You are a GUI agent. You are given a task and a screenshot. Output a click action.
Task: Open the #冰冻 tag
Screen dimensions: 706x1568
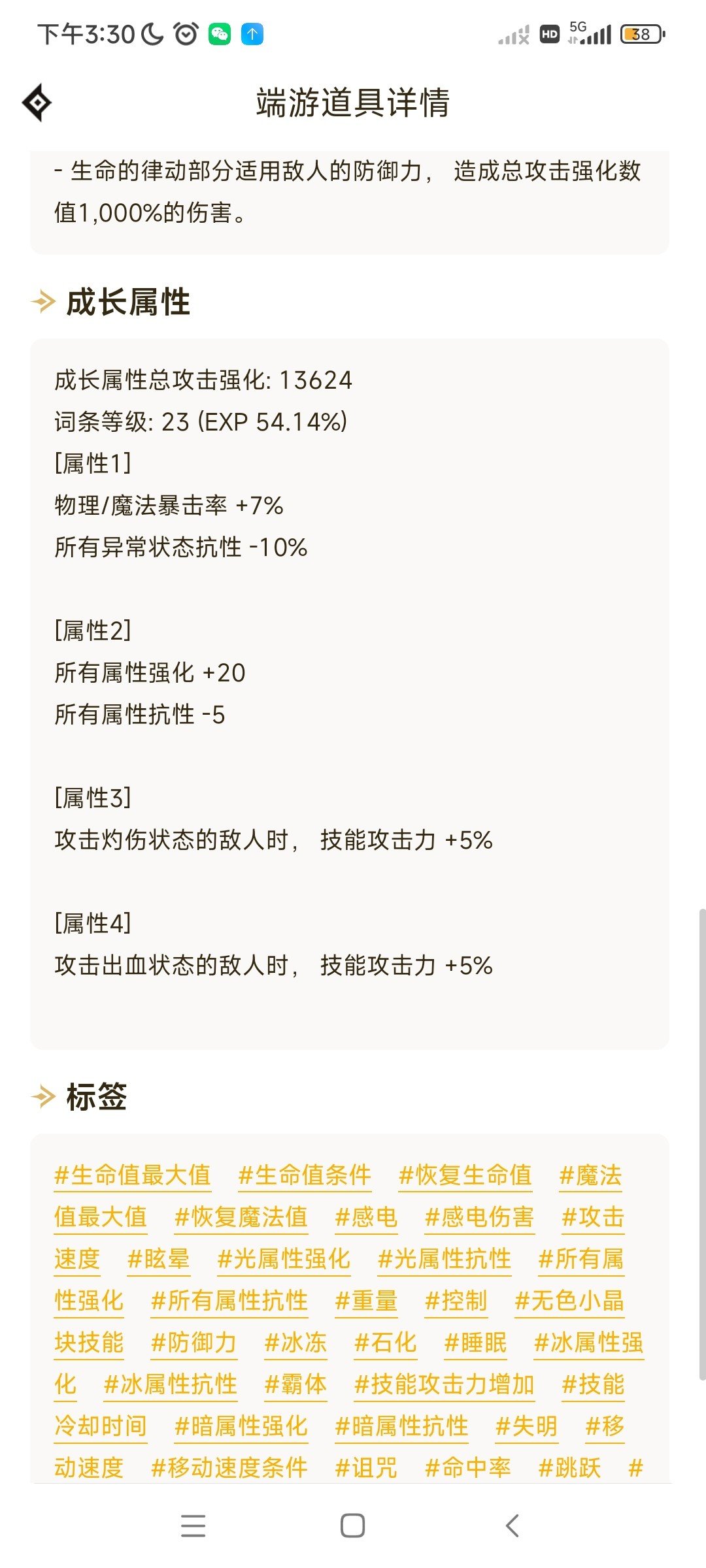[x=295, y=1343]
